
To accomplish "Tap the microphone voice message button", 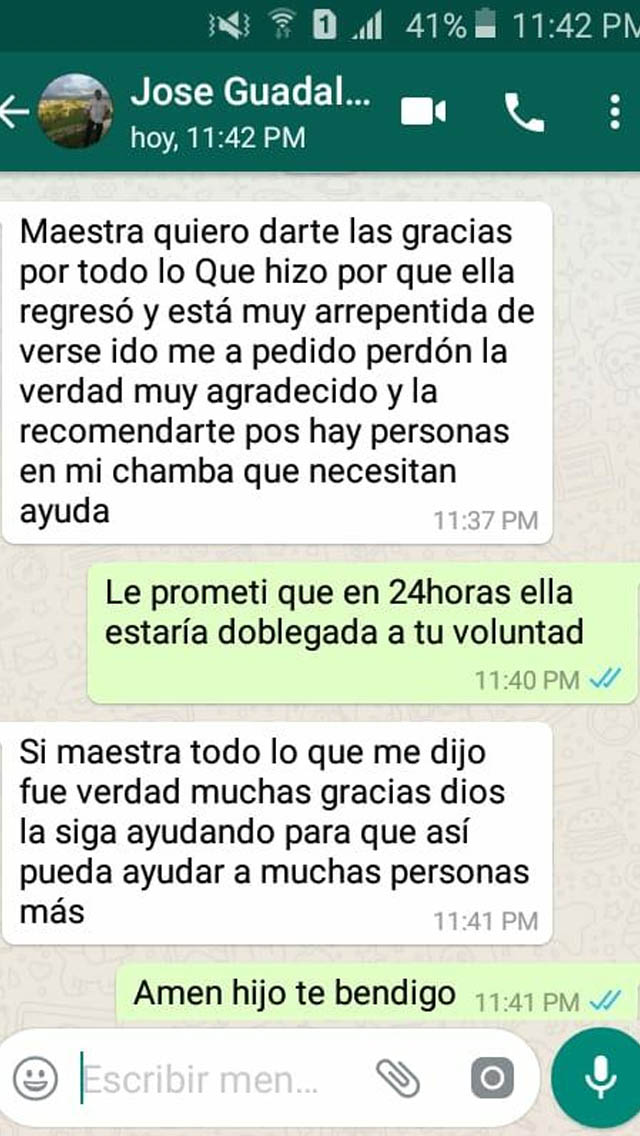I will (599, 1078).
